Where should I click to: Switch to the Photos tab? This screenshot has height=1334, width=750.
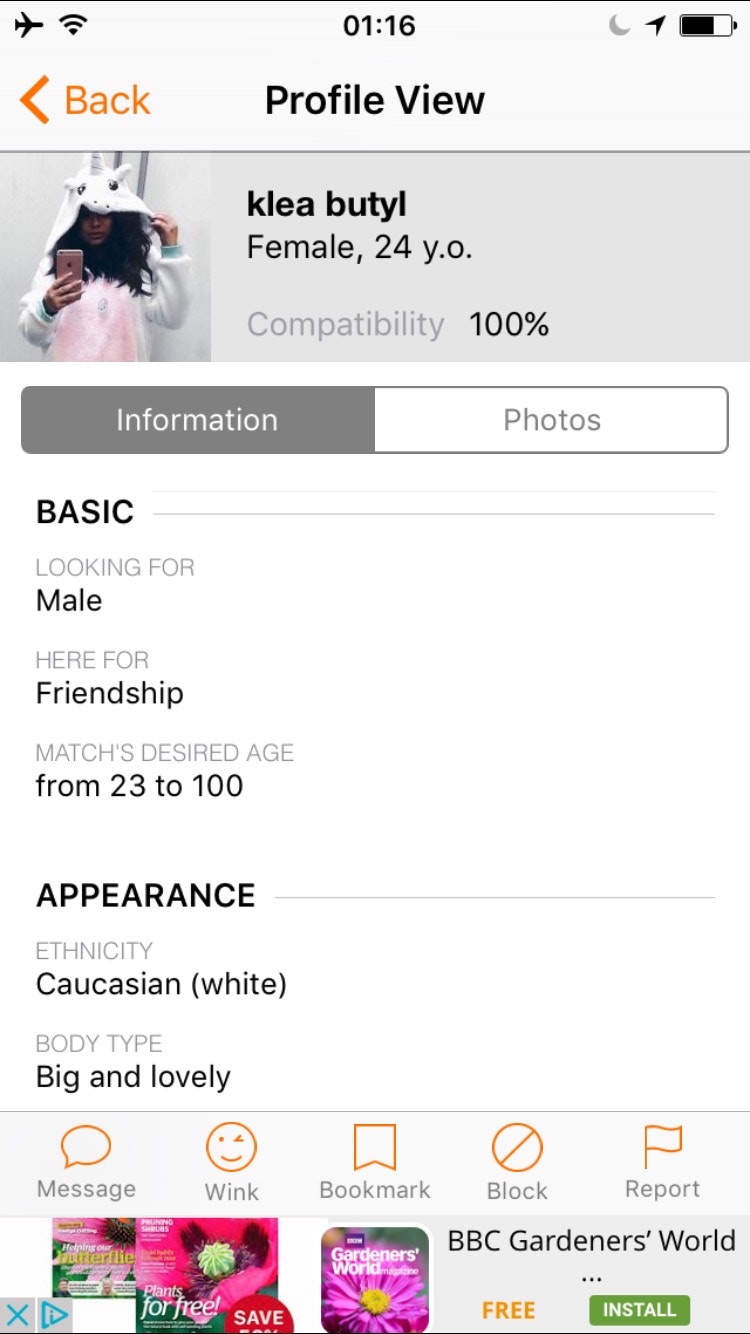552,420
